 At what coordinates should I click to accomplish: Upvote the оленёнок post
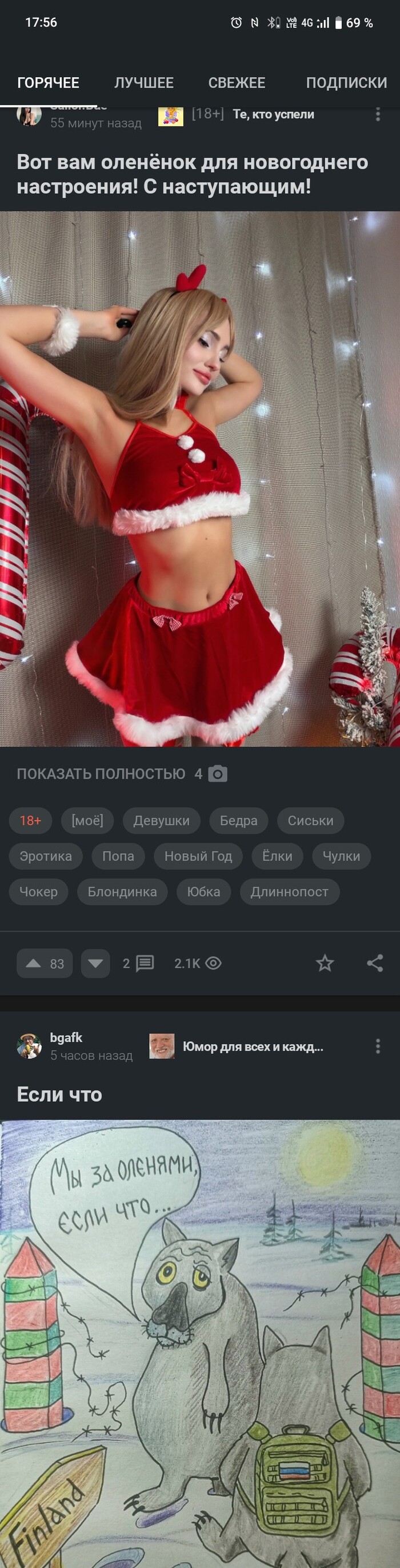coord(44,963)
